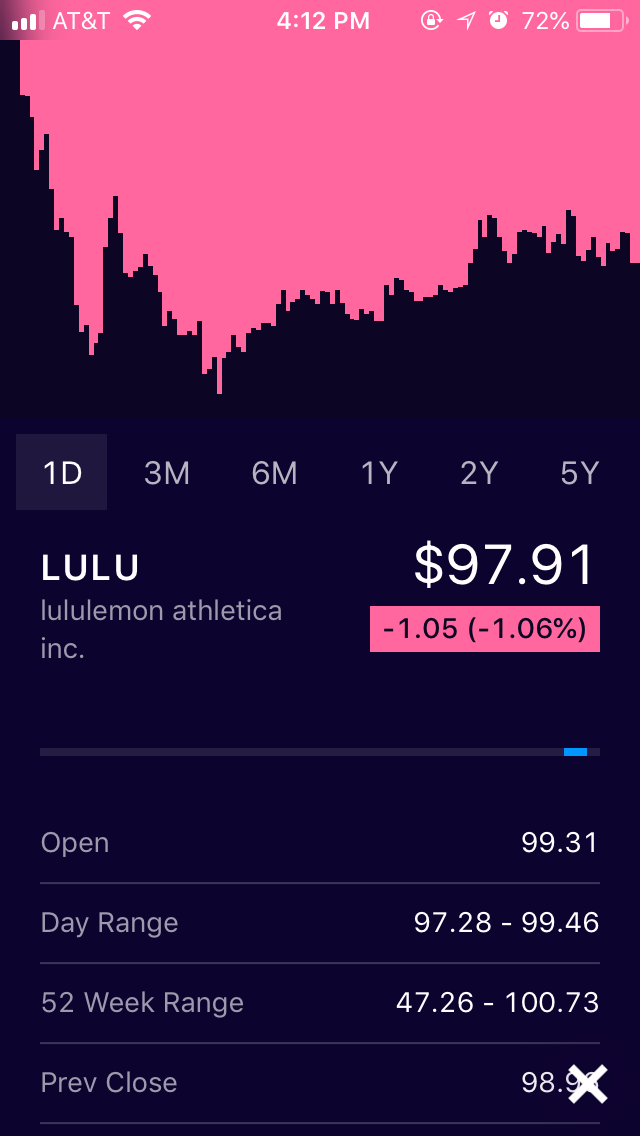Show the 1Y price chart

click(380, 473)
